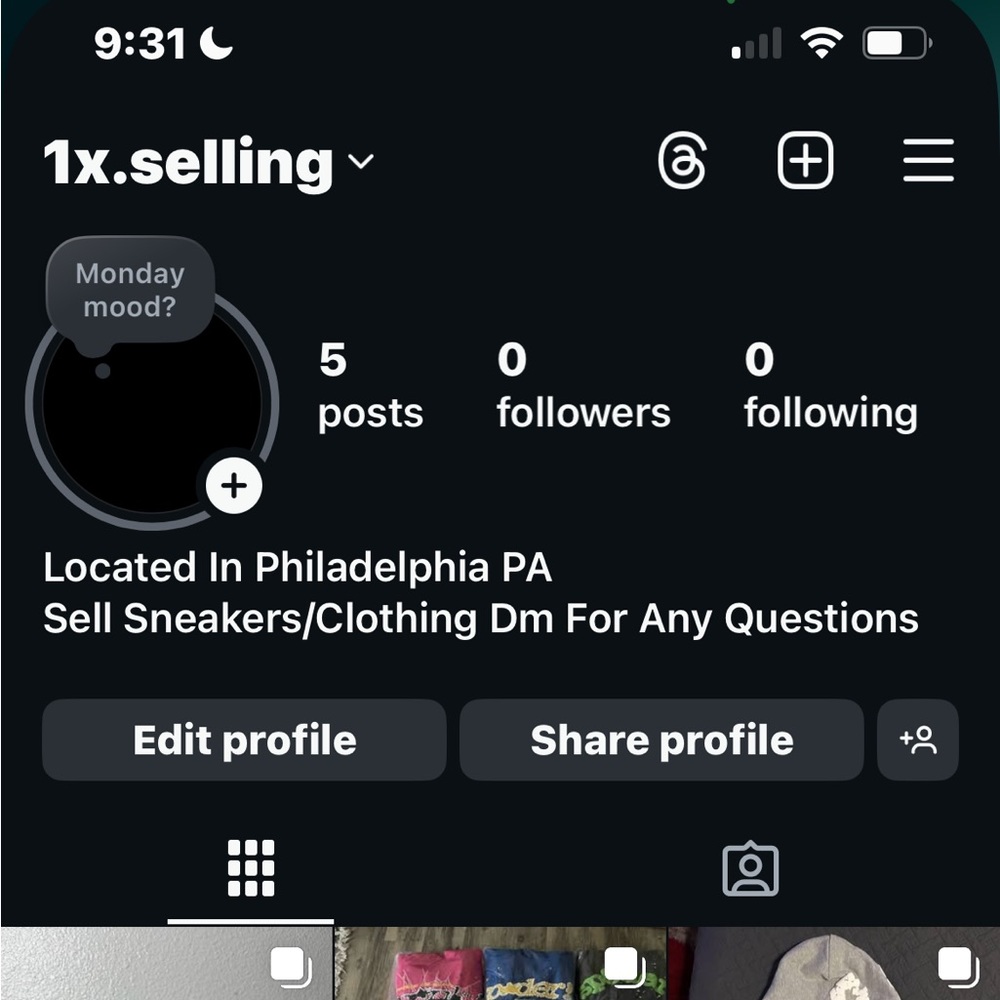Tap the "Monday mood?" note bubble
The image size is (1000, 1000).
pyautogui.click(x=130, y=291)
